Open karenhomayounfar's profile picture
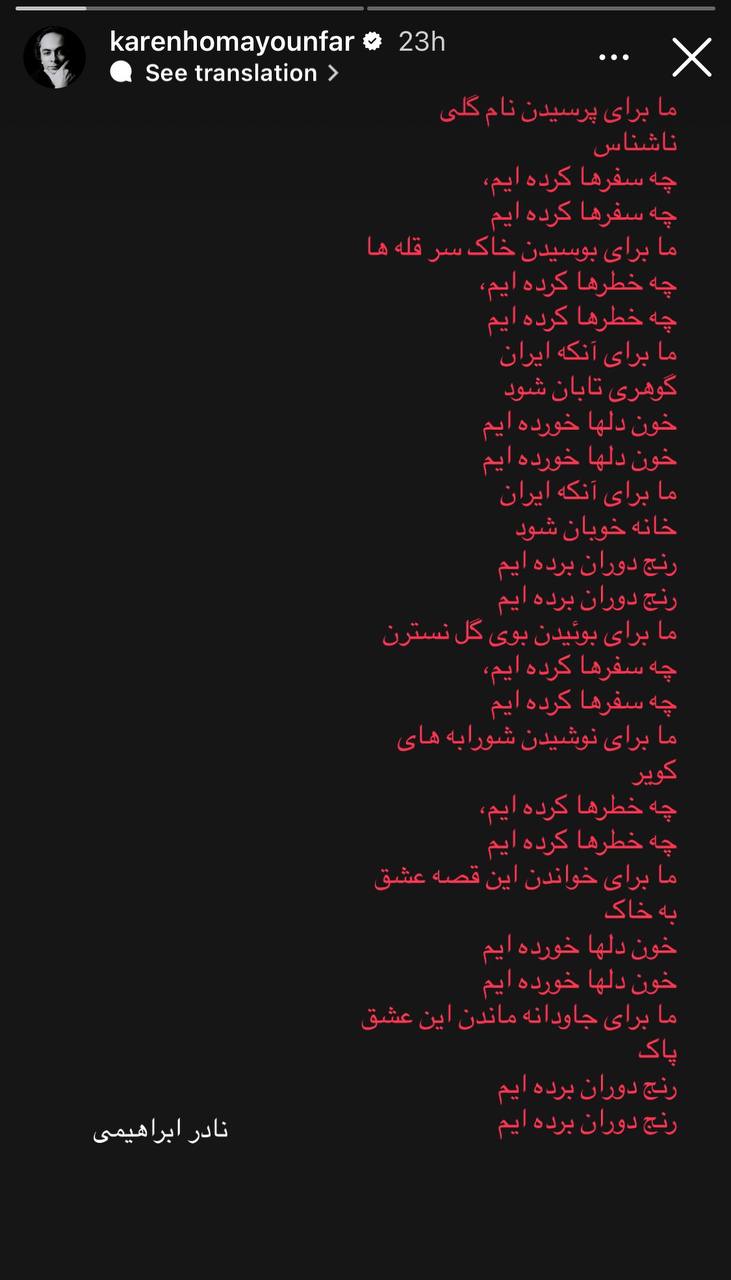 (54, 57)
